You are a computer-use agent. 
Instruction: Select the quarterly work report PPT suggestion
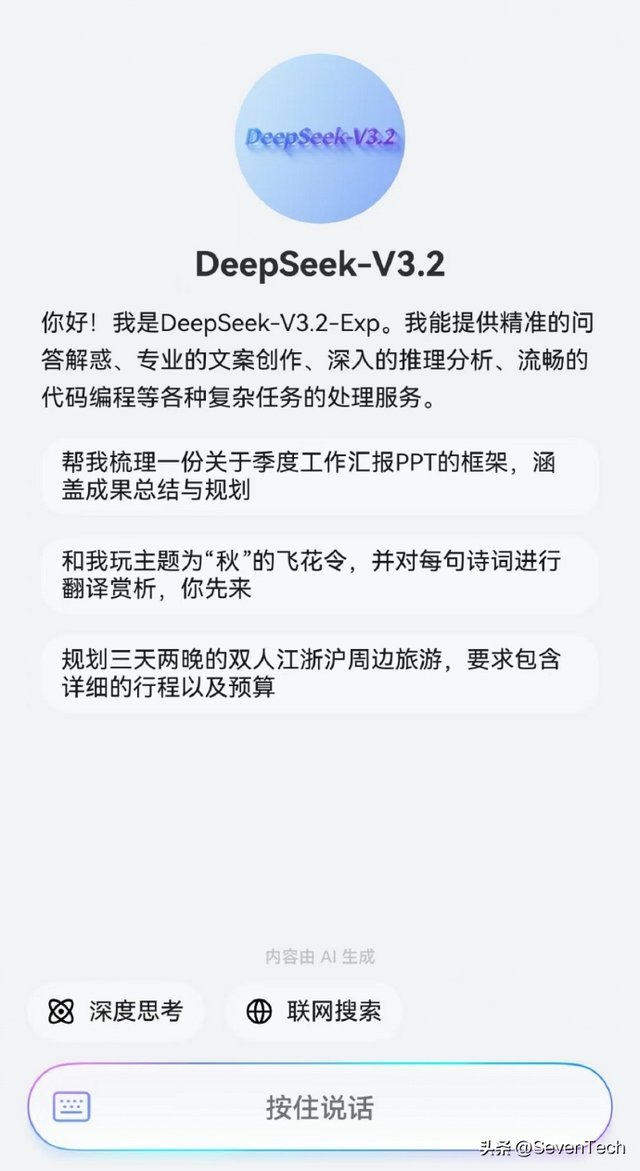(x=319, y=477)
